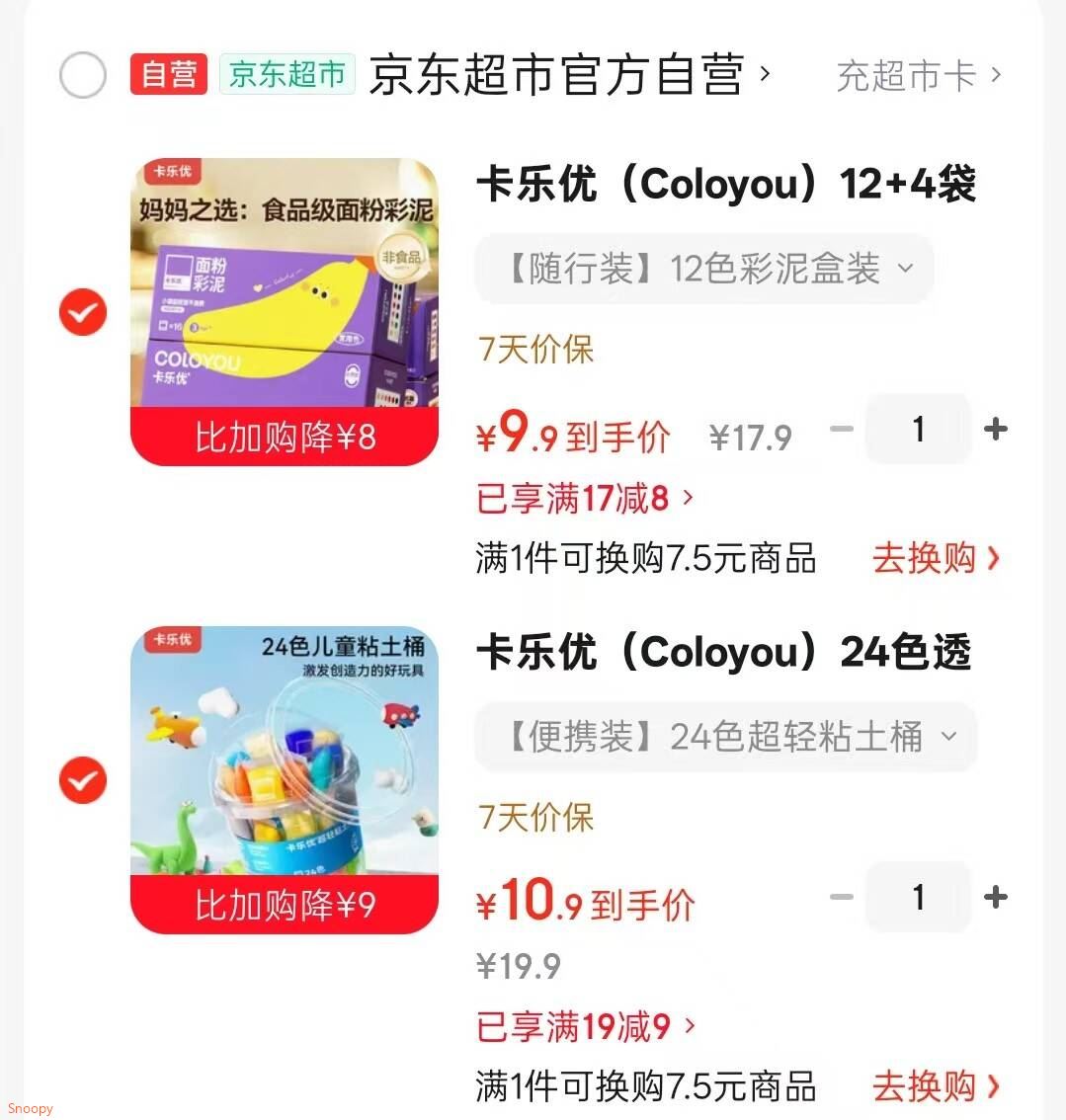Image resolution: width=1066 pixels, height=1120 pixels.
Task: Tap the 7天价保 tag on the clay bucket product
Action: pyautogui.click(x=534, y=818)
